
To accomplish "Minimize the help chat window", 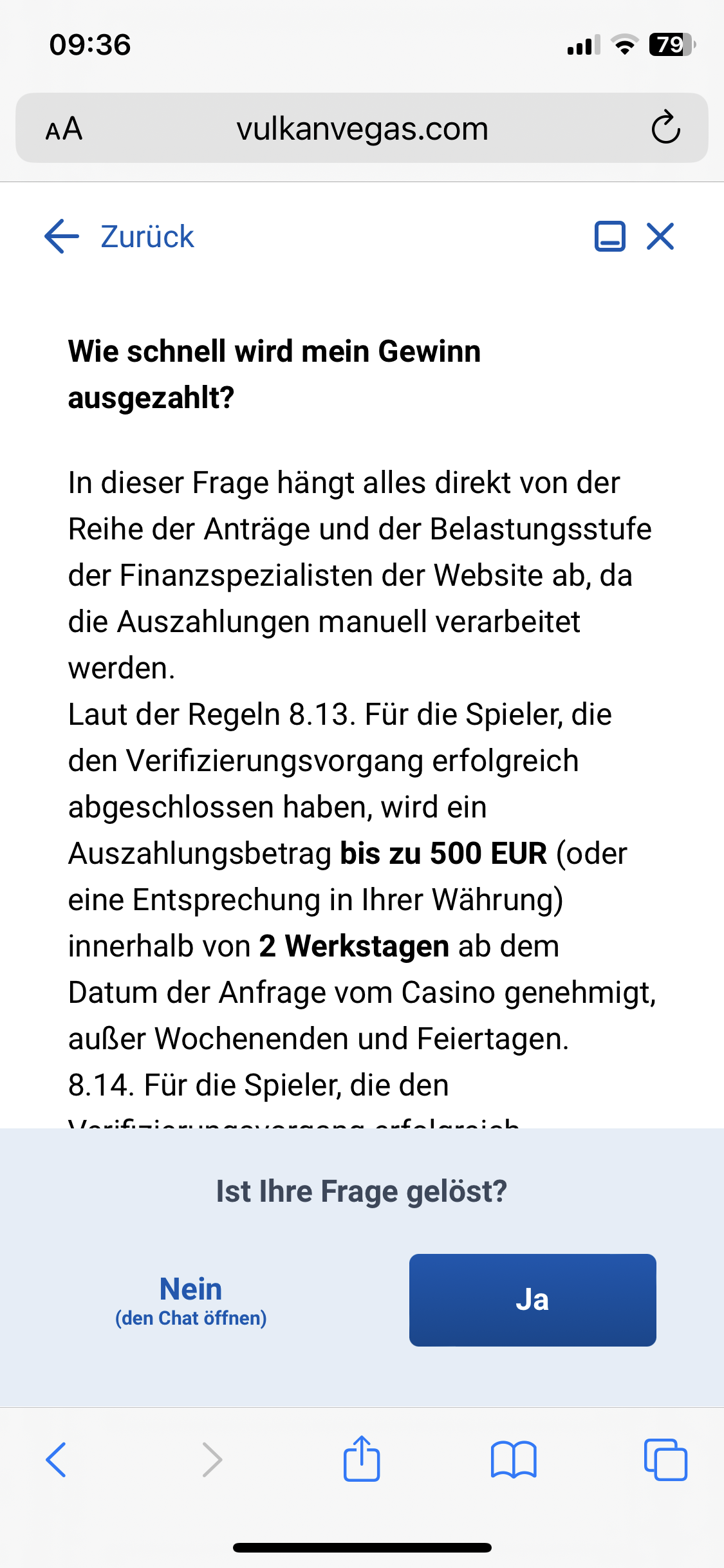I will tap(609, 236).
